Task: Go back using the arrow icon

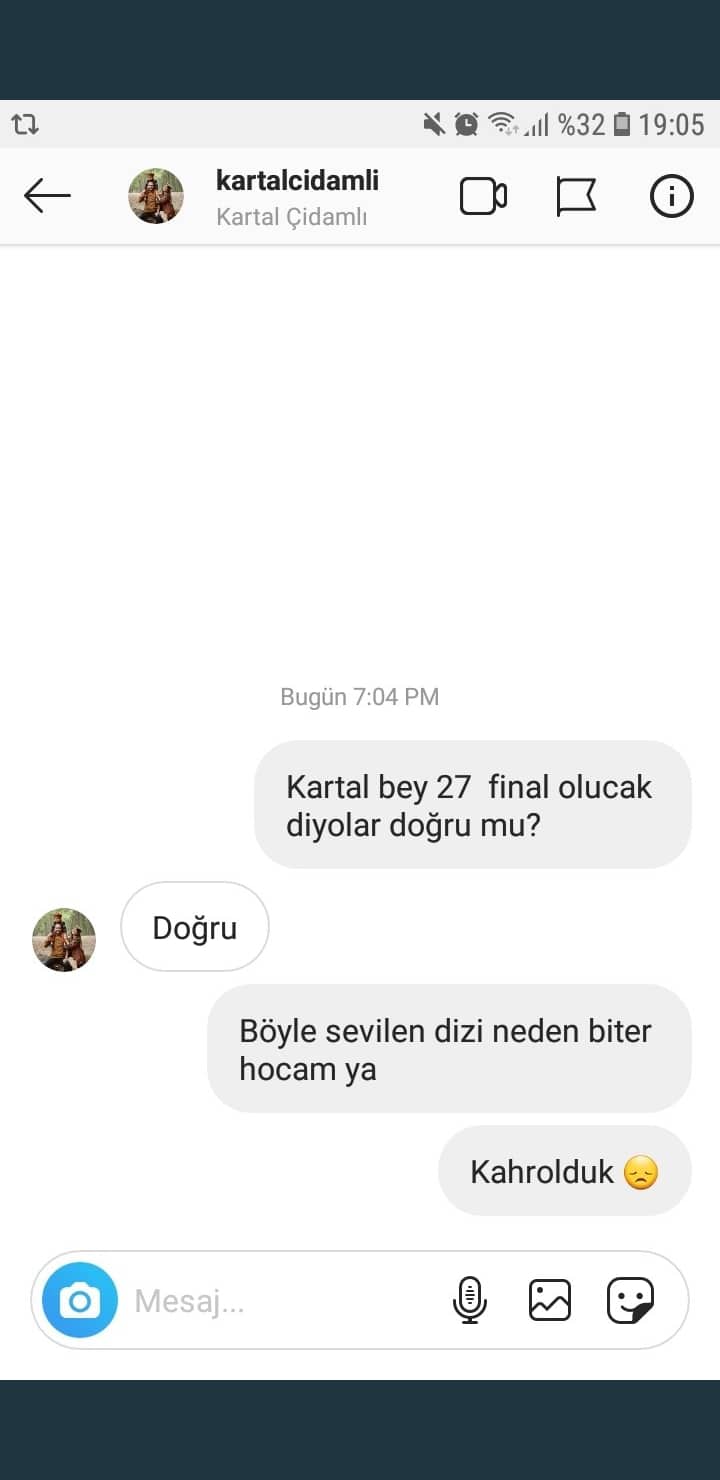Action: [47, 196]
